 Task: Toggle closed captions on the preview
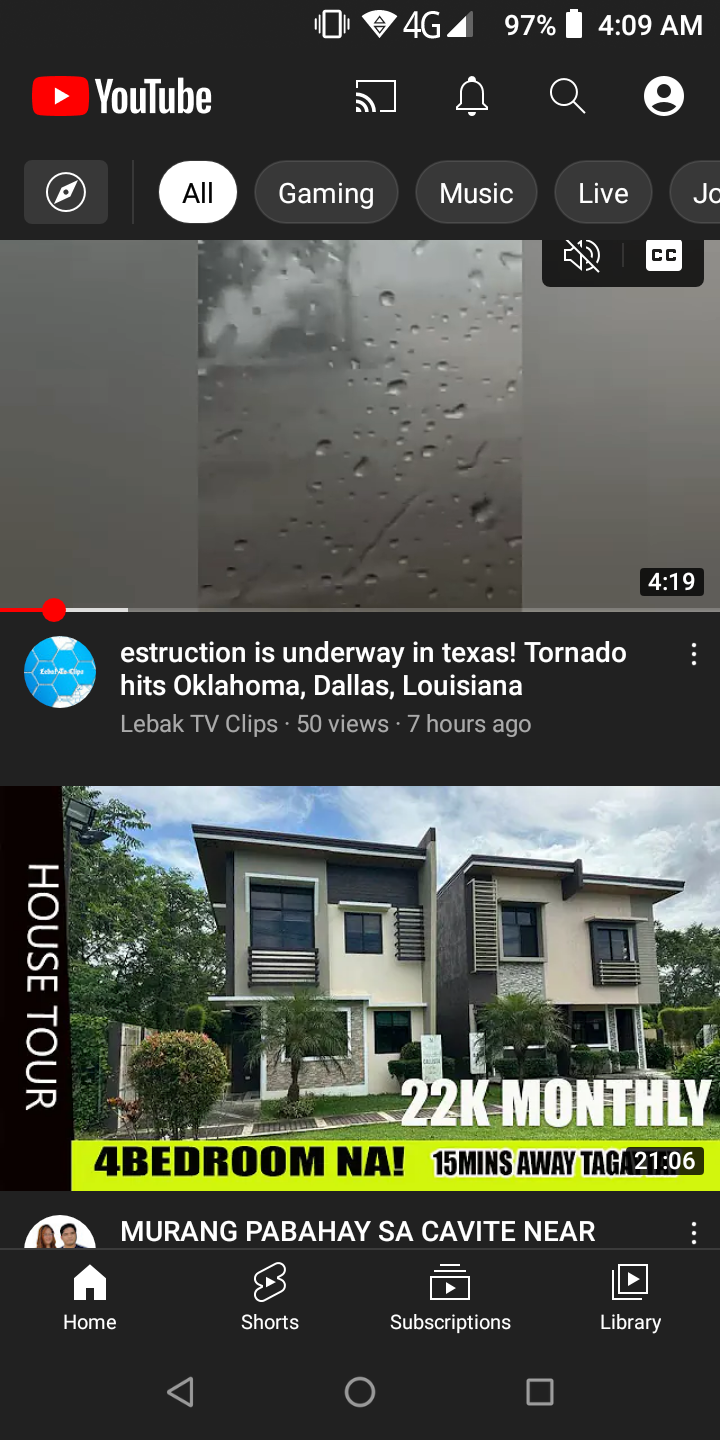click(664, 256)
